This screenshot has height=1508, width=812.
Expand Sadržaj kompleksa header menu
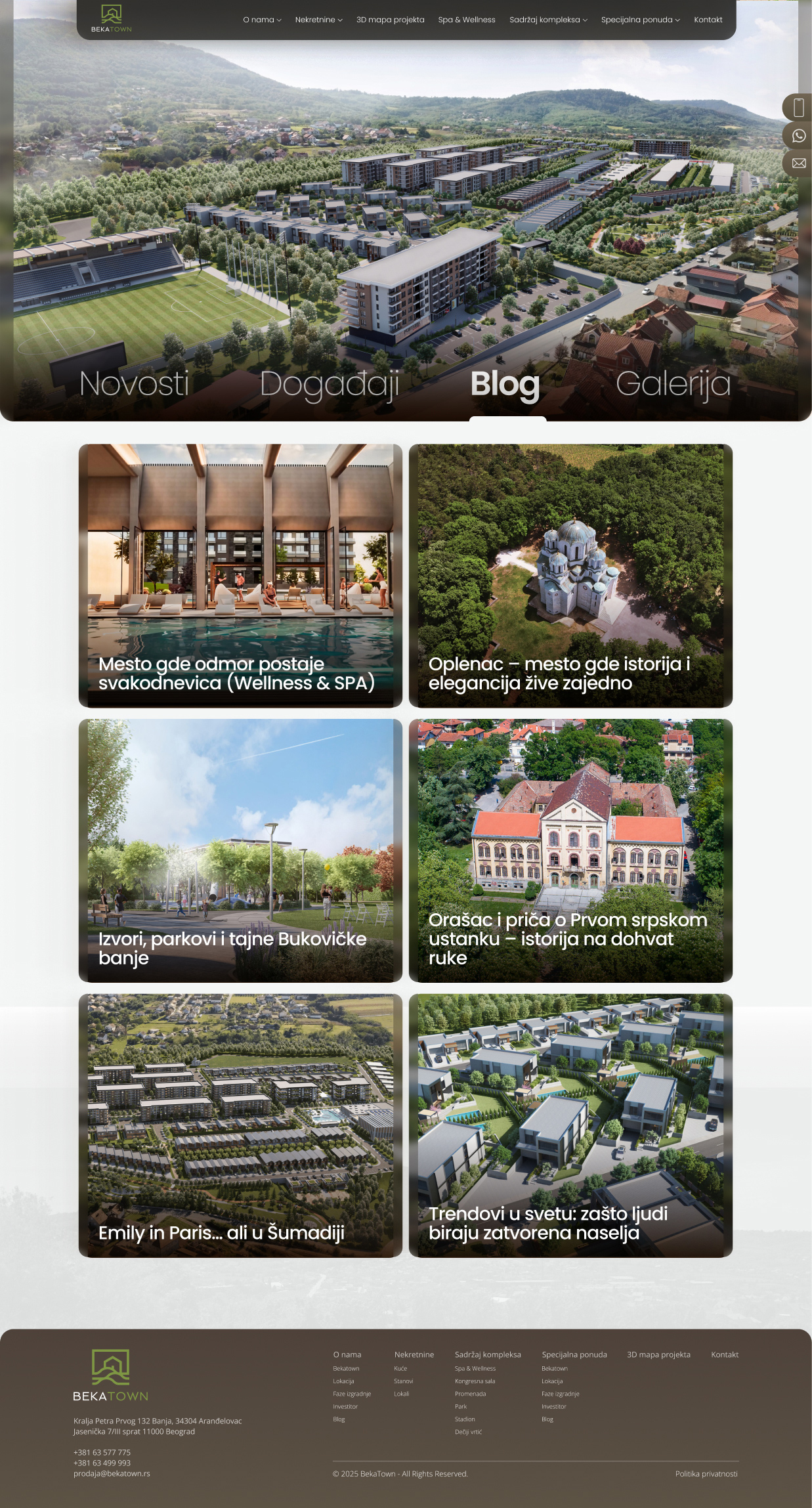[548, 20]
